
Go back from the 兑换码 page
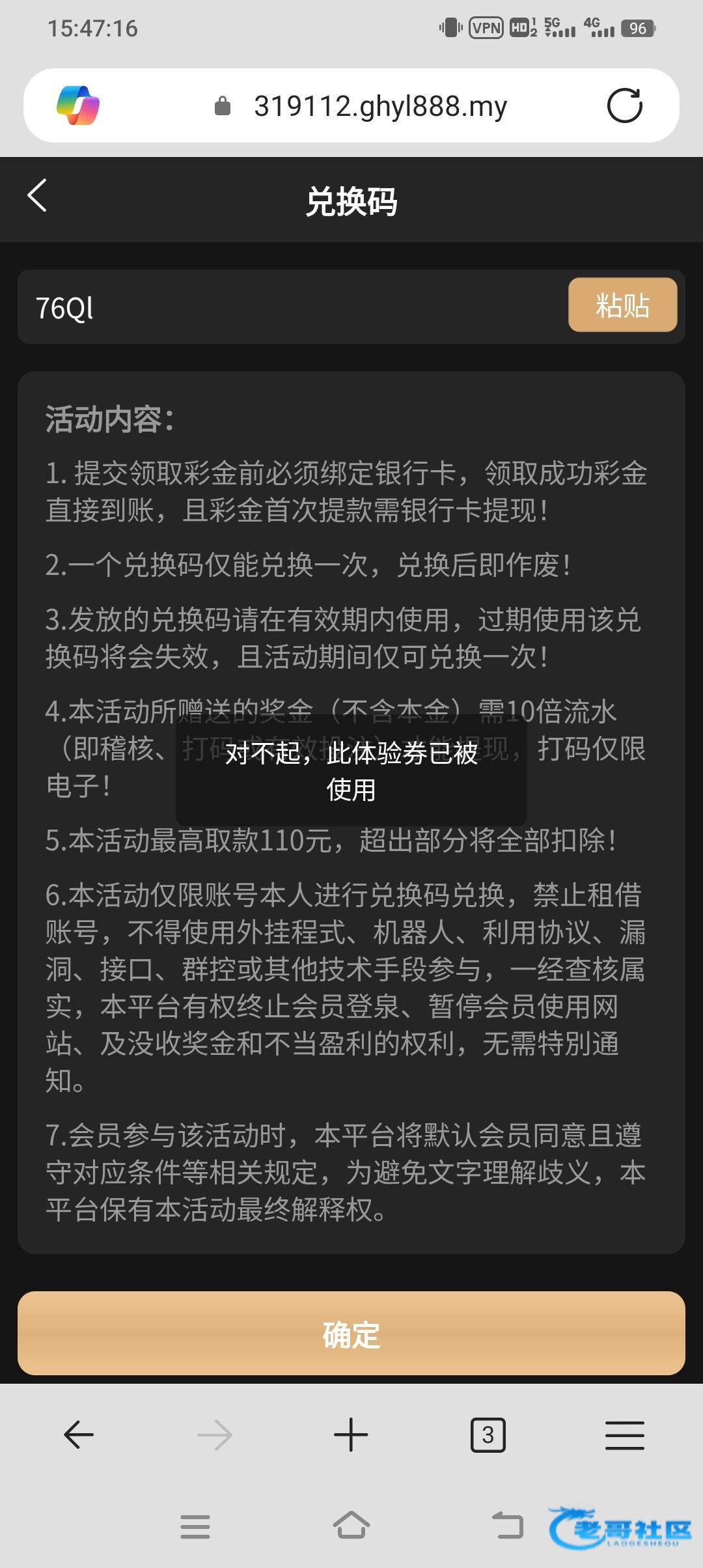(37, 196)
